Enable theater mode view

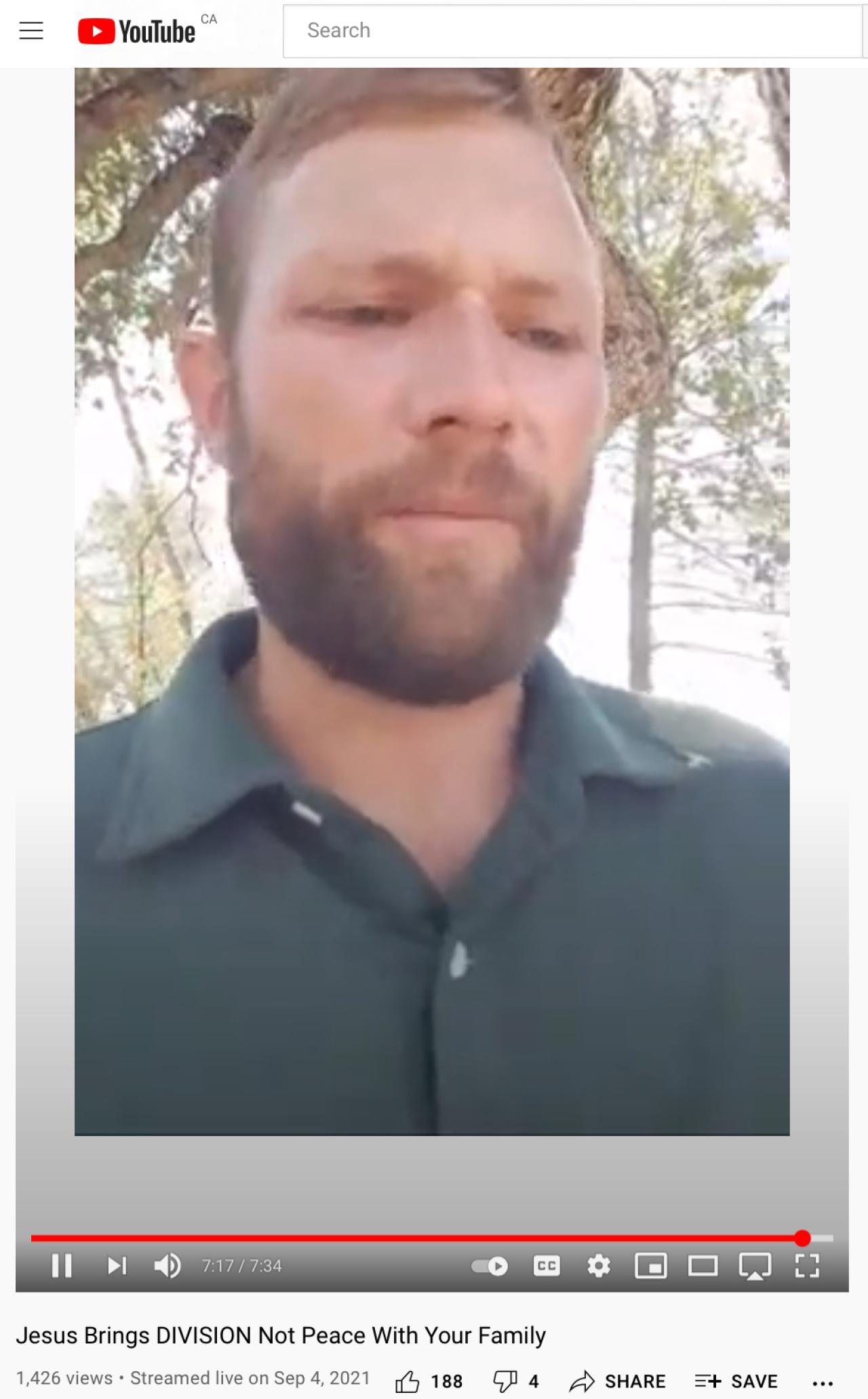click(x=703, y=1266)
